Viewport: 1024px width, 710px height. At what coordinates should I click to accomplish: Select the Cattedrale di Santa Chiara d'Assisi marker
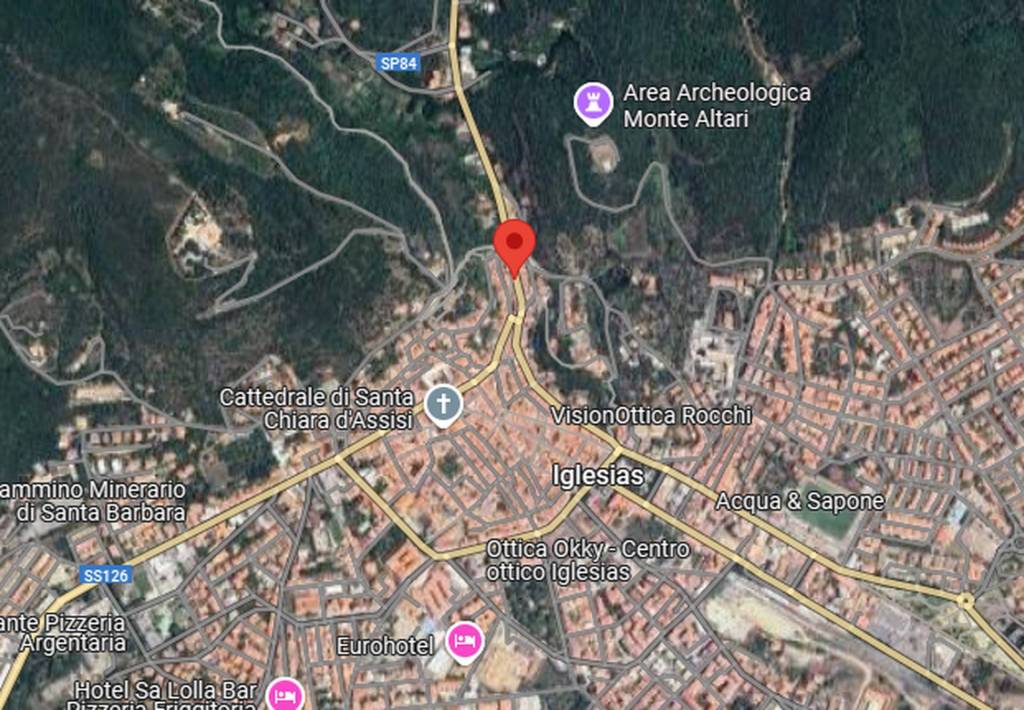coord(443,406)
